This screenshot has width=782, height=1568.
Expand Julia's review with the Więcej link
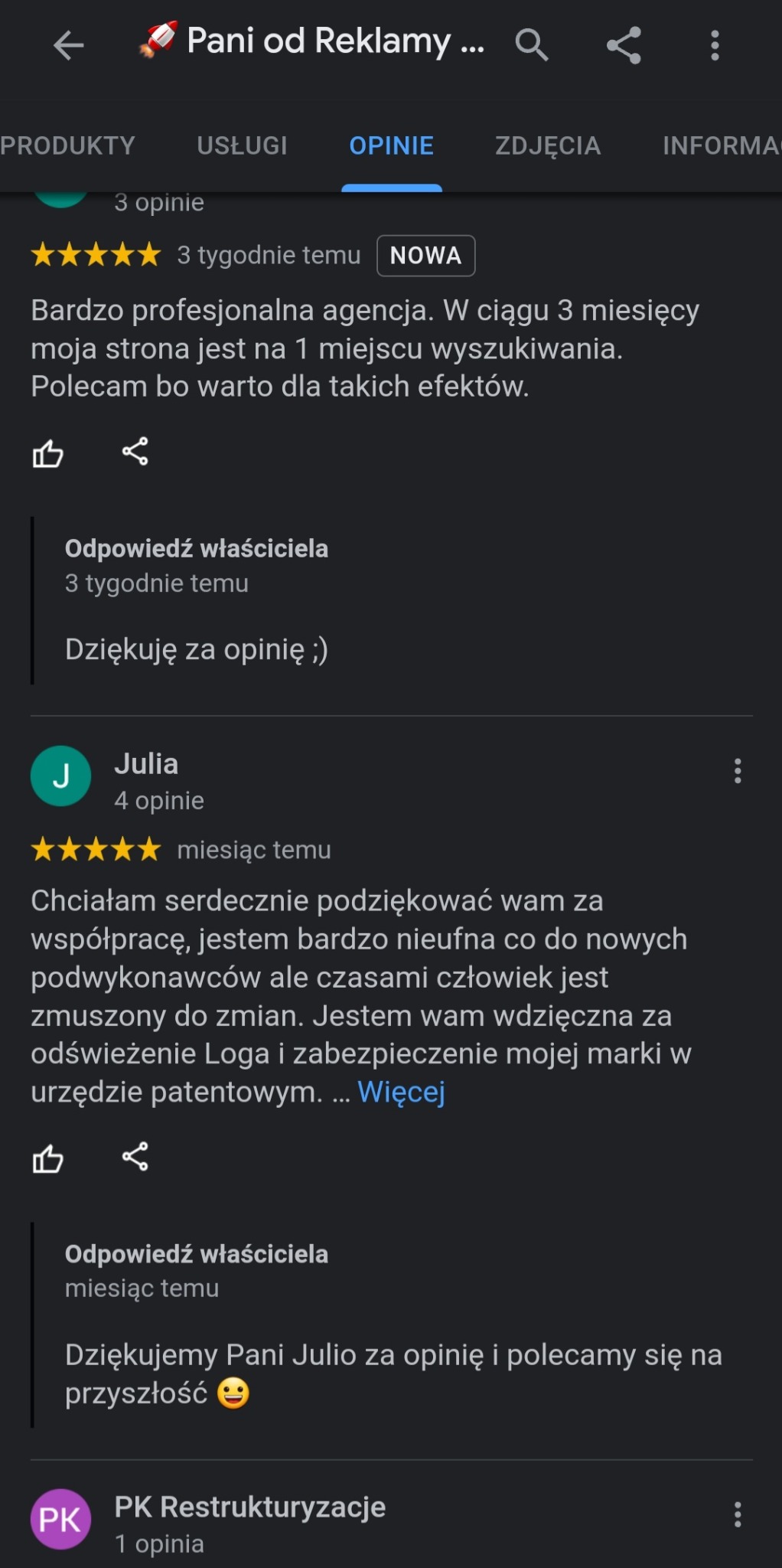(x=402, y=1092)
